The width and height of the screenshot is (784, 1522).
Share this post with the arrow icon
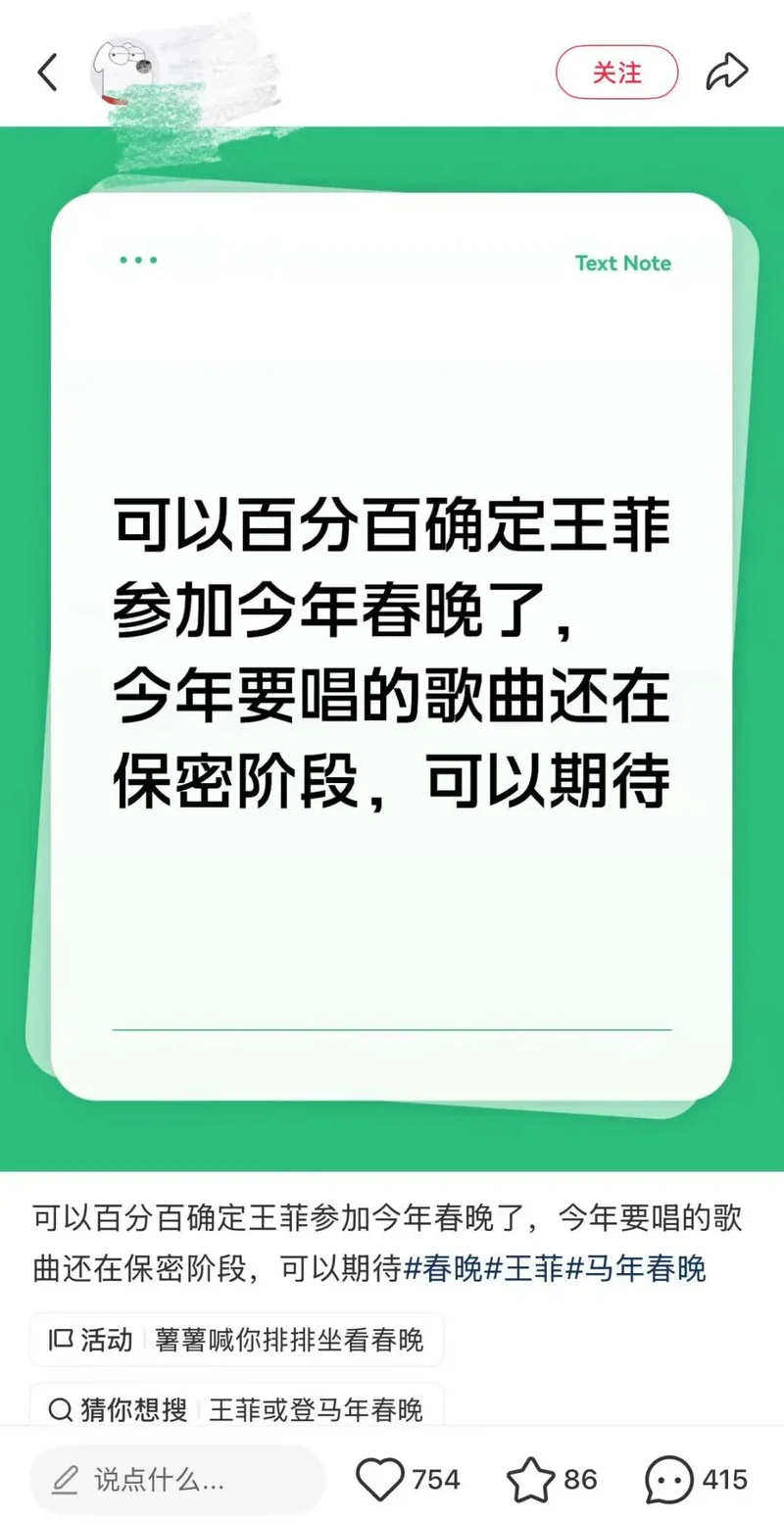[x=726, y=73]
